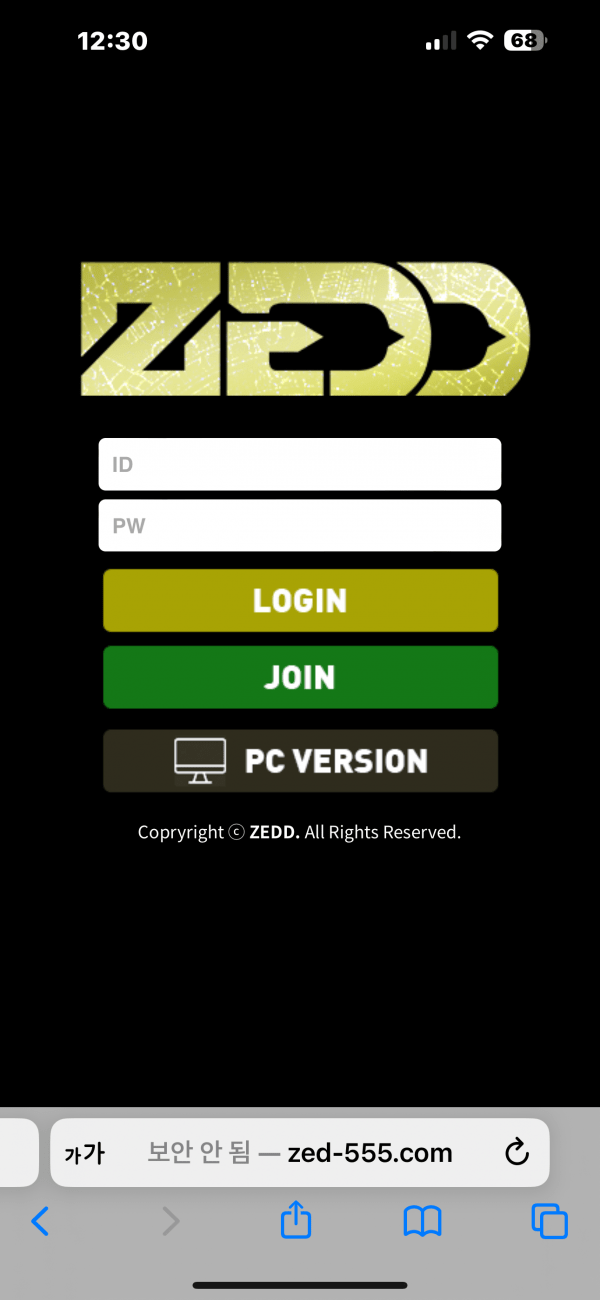Tap the ID input field

[299, 464]
